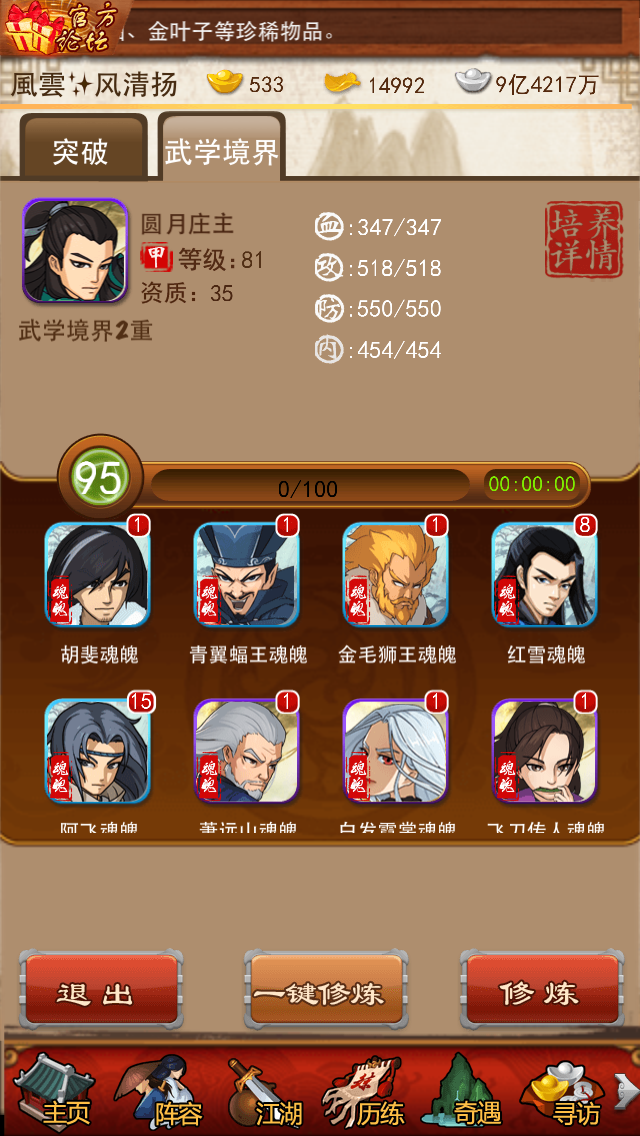Open the 奇遇 adventure tab

468,1092
